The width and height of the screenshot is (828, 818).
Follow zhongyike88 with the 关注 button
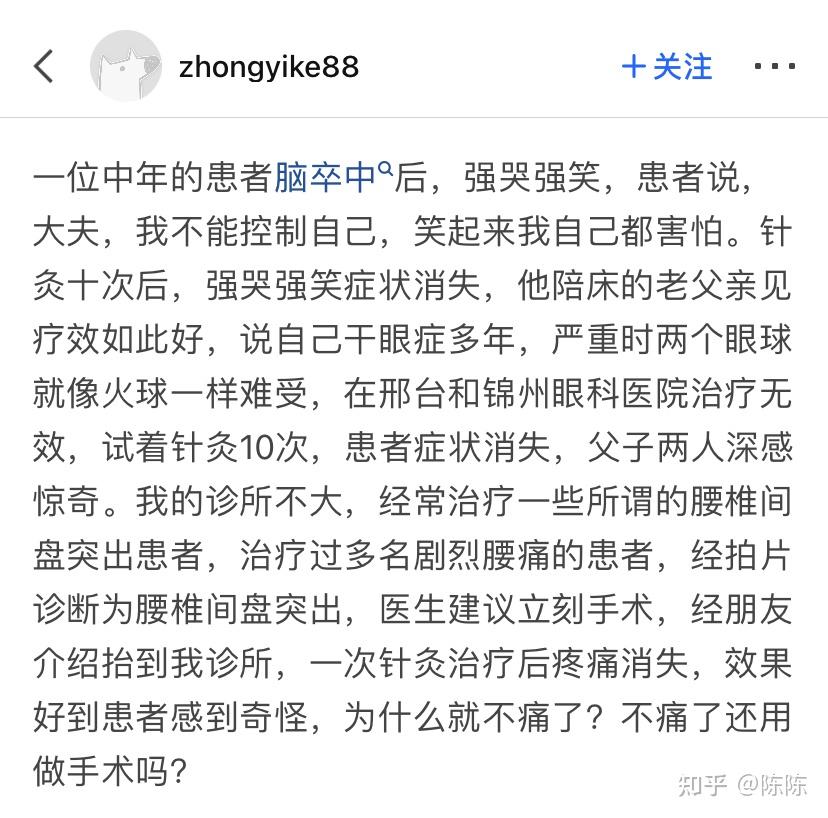[x=667, y=66]
